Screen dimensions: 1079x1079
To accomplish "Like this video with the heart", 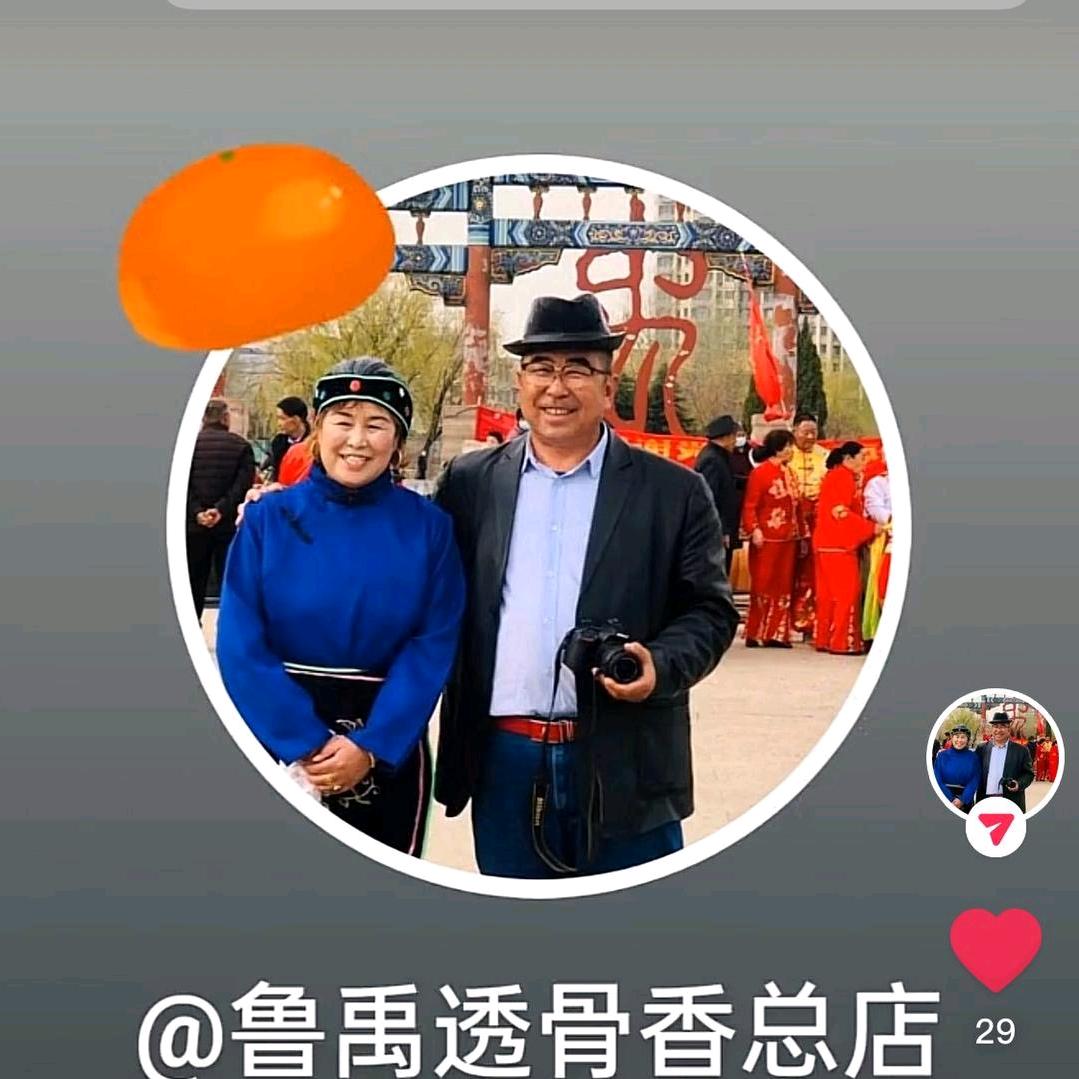I will 995,948.
